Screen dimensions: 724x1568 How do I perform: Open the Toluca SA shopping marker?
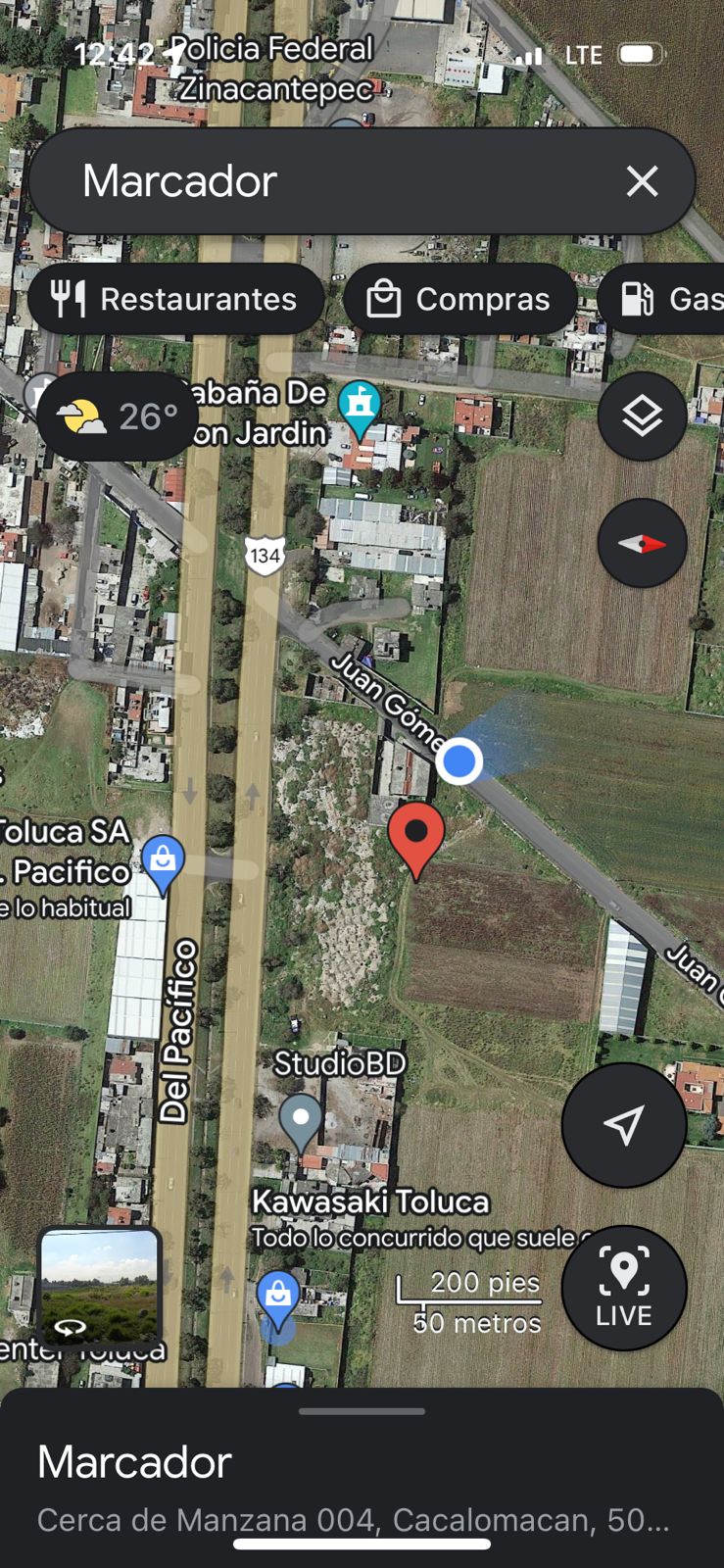point(163,861)
